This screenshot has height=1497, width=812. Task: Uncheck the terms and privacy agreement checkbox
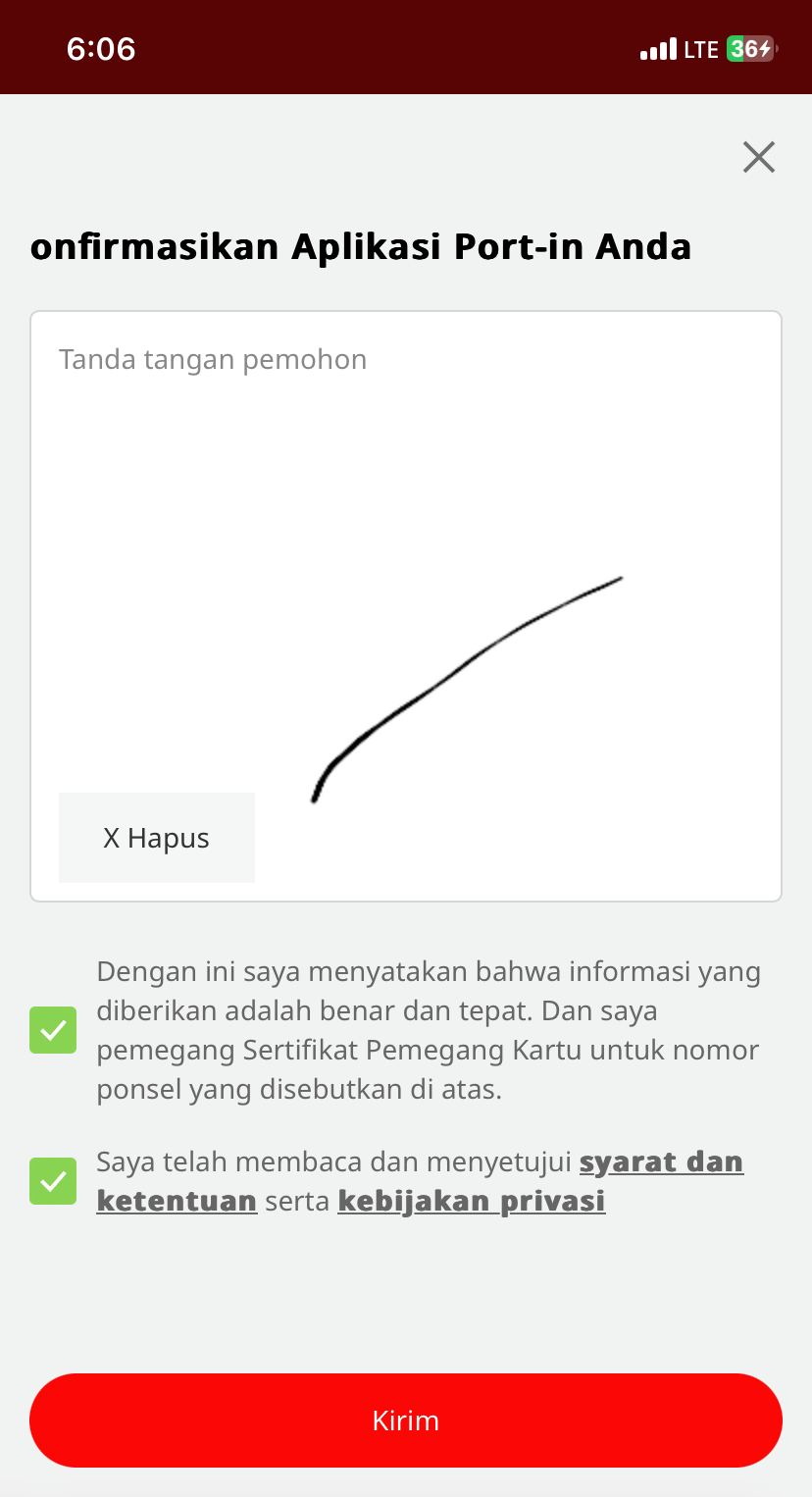coord(53,1181)
